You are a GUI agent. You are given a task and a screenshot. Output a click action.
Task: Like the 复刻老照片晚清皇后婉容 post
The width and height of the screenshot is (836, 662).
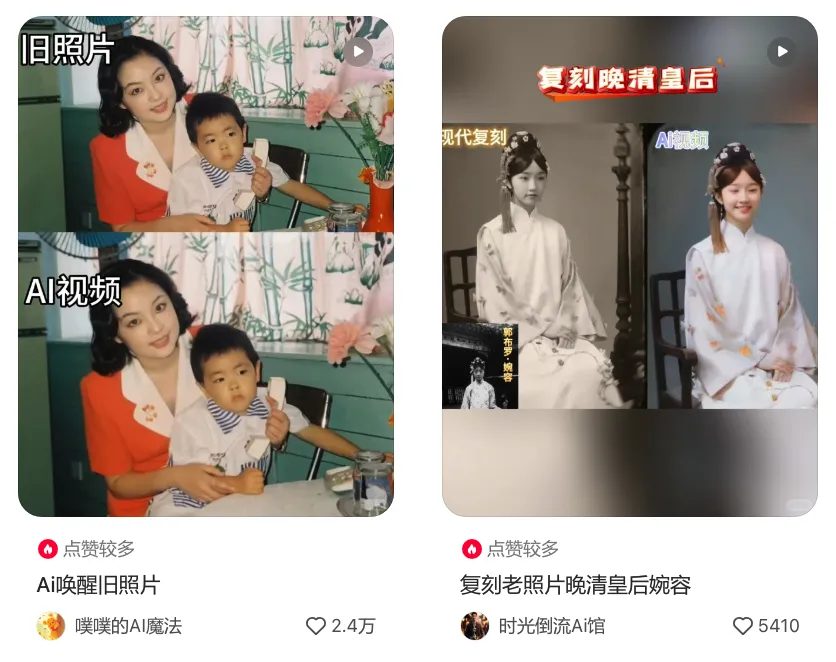pos(742,626)
